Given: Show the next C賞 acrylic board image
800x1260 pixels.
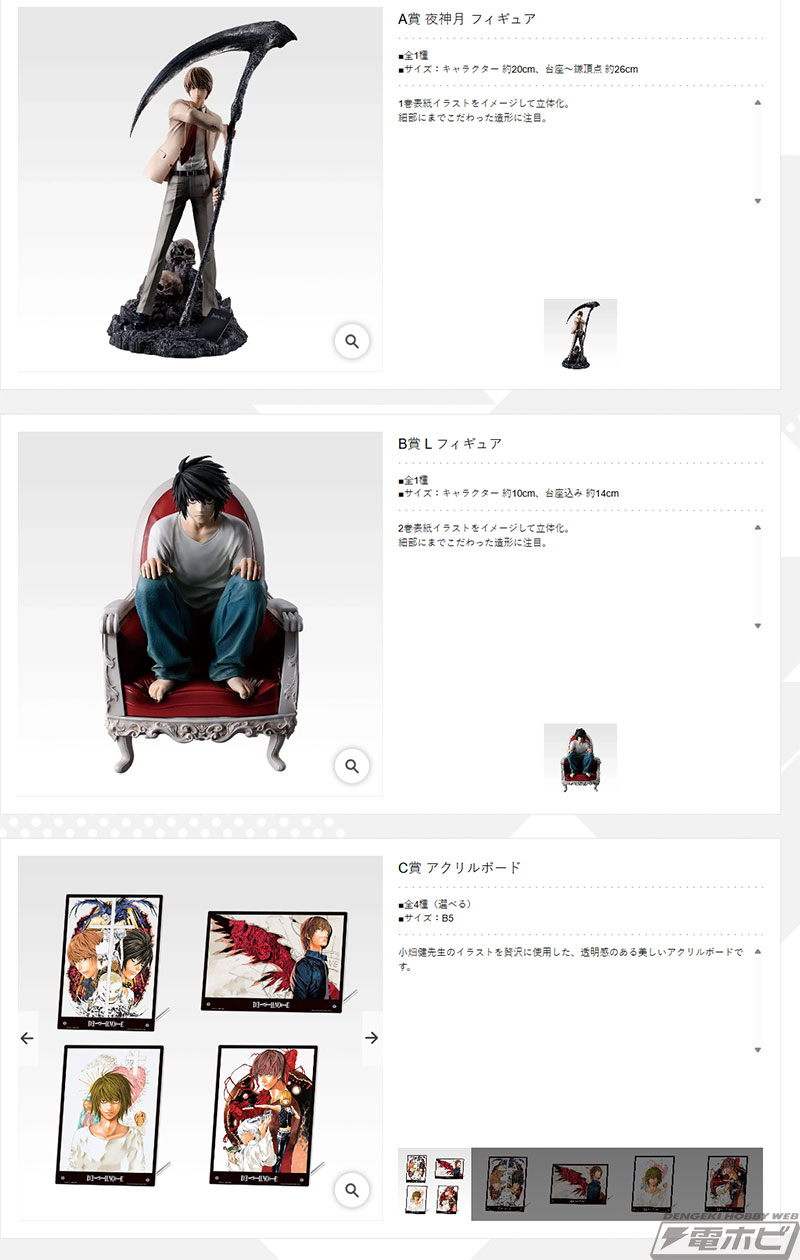Looking at the screenshot, I should pos(372,1038).
